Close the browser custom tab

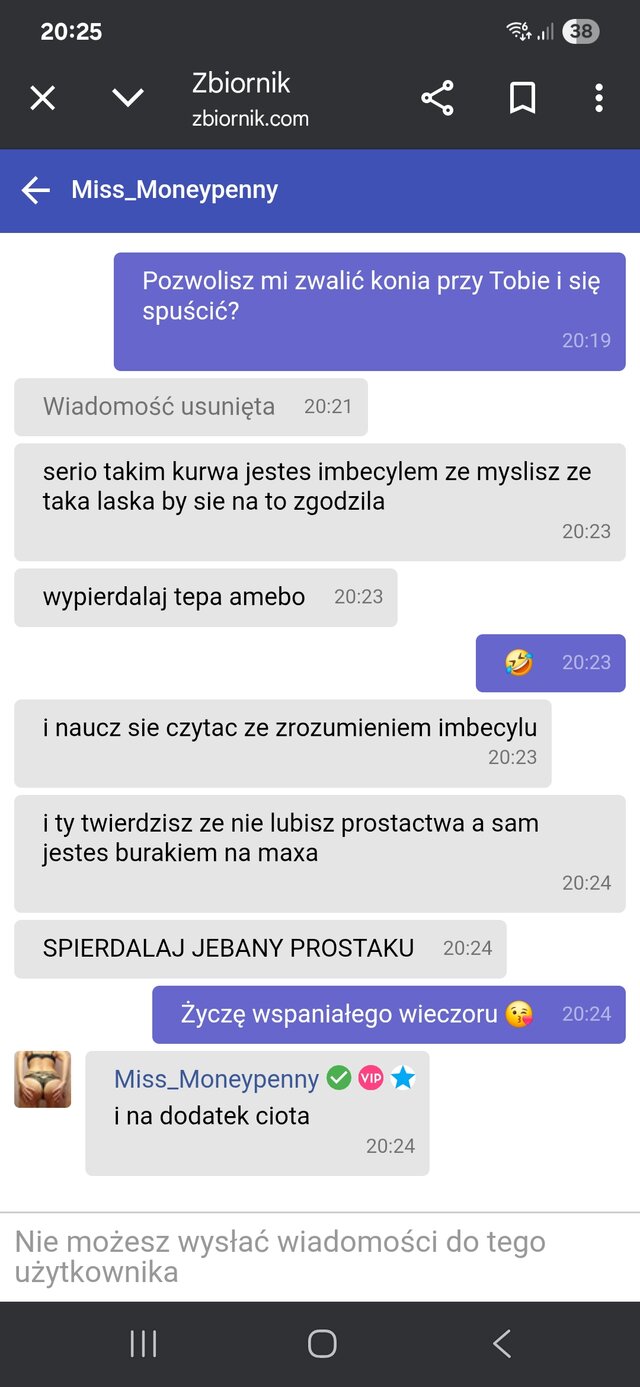(42, 98)
